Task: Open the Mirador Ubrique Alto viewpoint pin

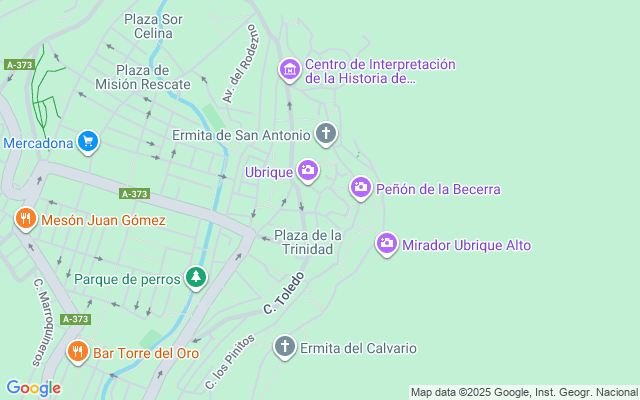Action: [x=387, y=244]
